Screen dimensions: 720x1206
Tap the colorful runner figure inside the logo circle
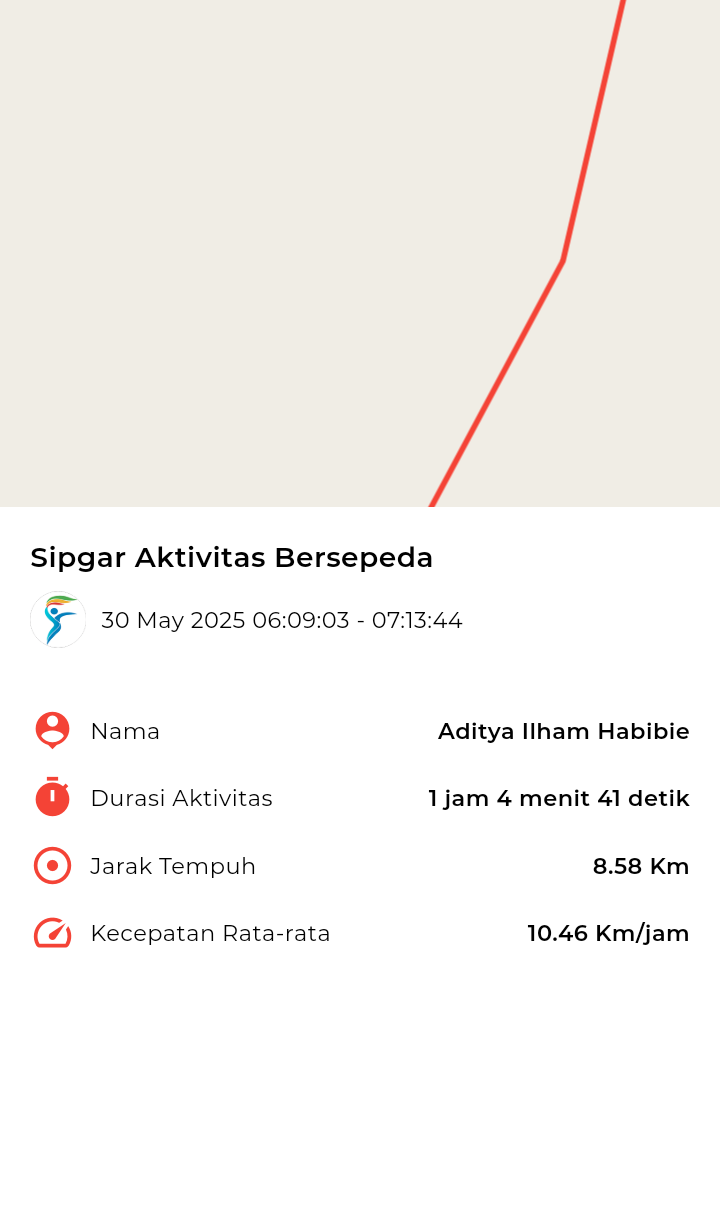(x=58, y=620)
